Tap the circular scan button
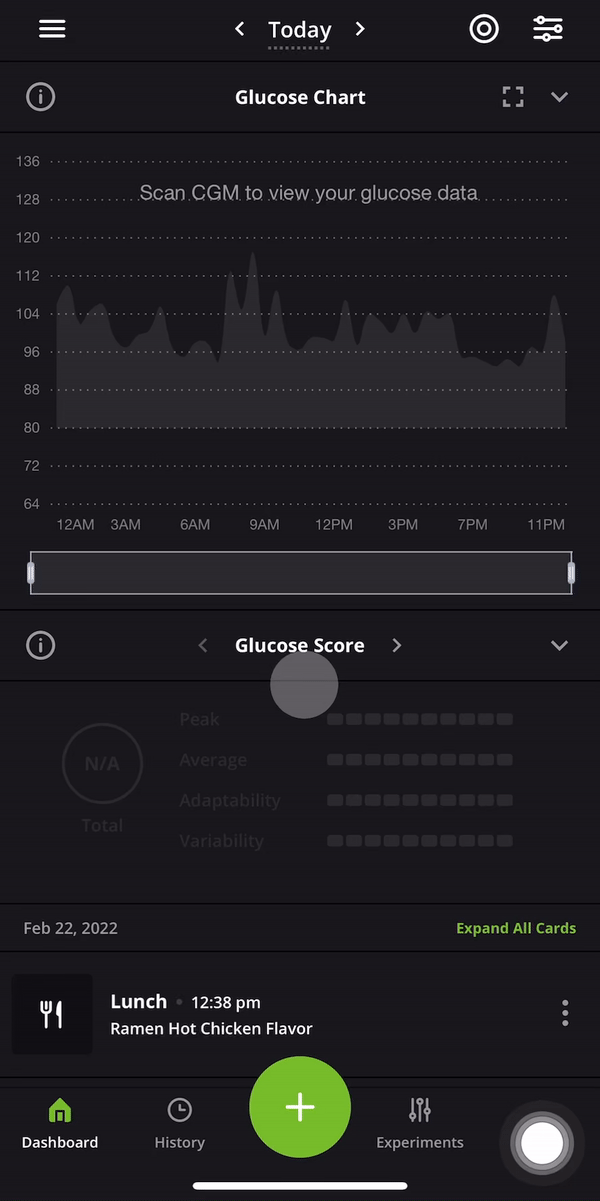 (x=542, y=1142)
